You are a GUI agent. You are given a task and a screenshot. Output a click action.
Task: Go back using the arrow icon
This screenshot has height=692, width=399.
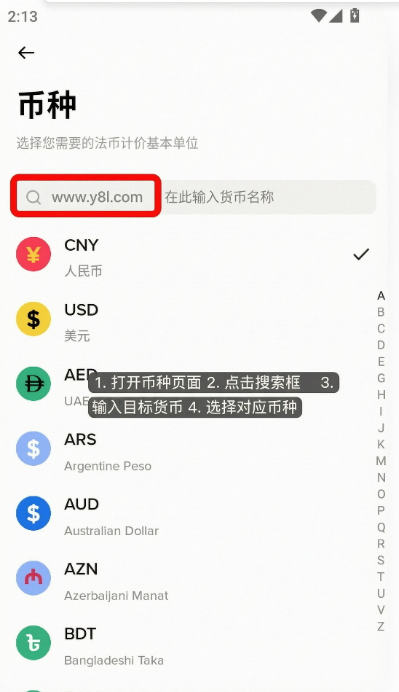pos(26,53)
